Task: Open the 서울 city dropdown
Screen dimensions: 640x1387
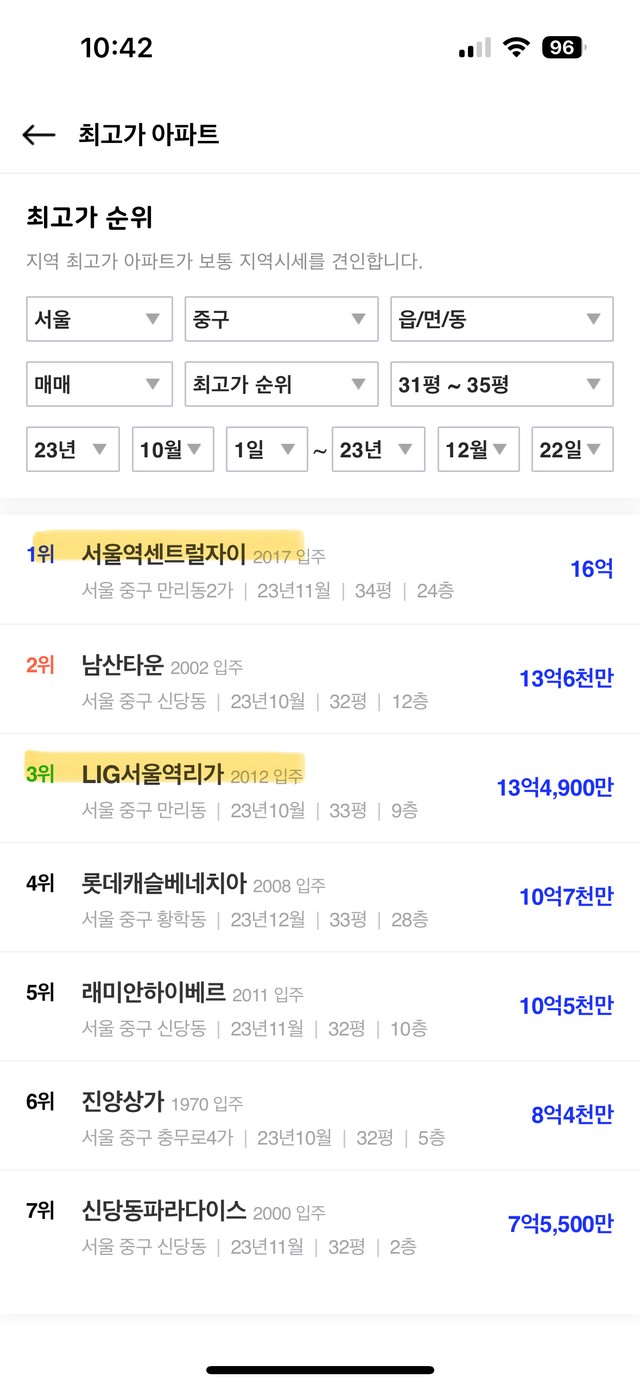Action: pyautogui.click(x=99, y=320)
